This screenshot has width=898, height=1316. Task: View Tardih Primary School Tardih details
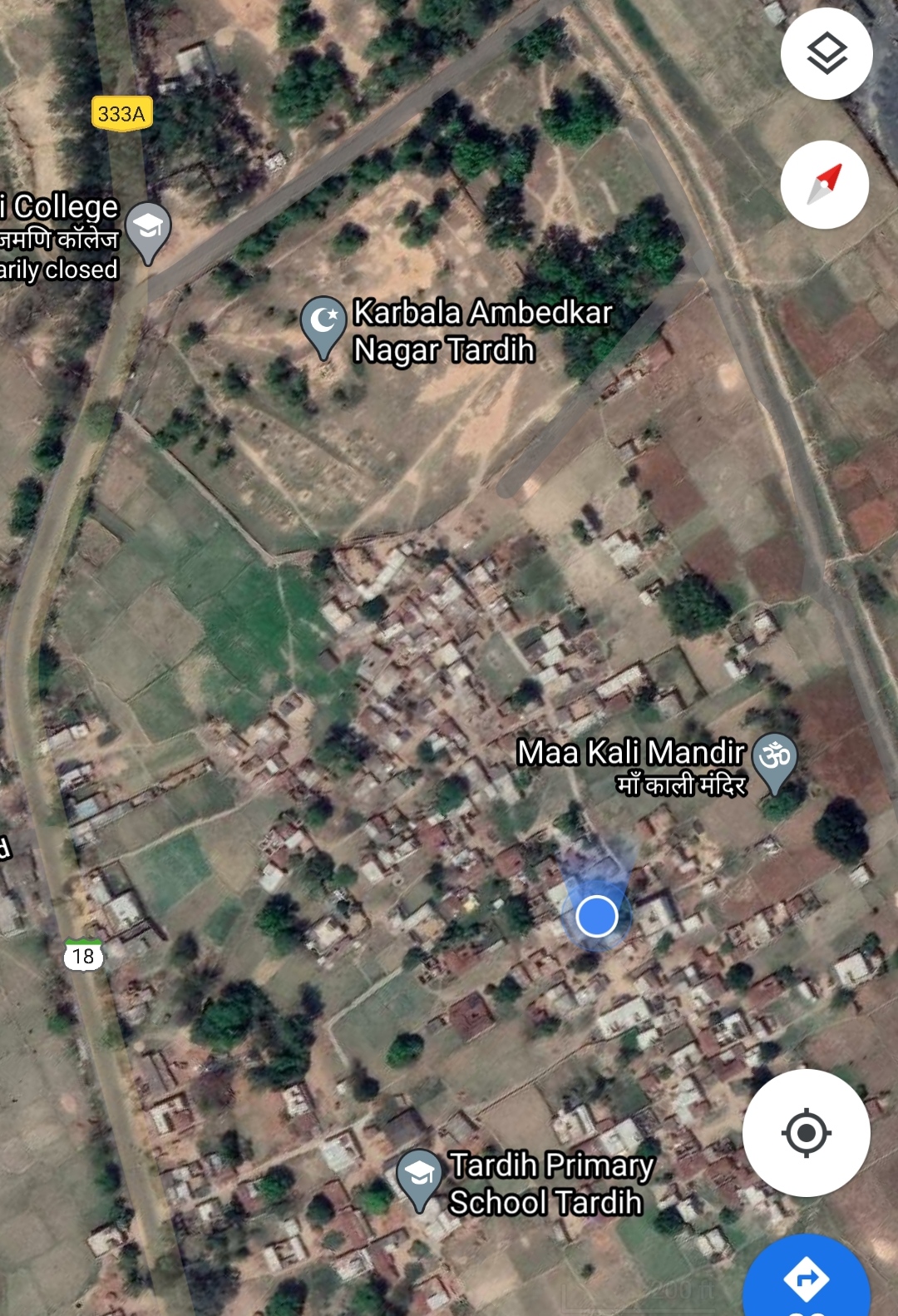(x=419, y=1175)
